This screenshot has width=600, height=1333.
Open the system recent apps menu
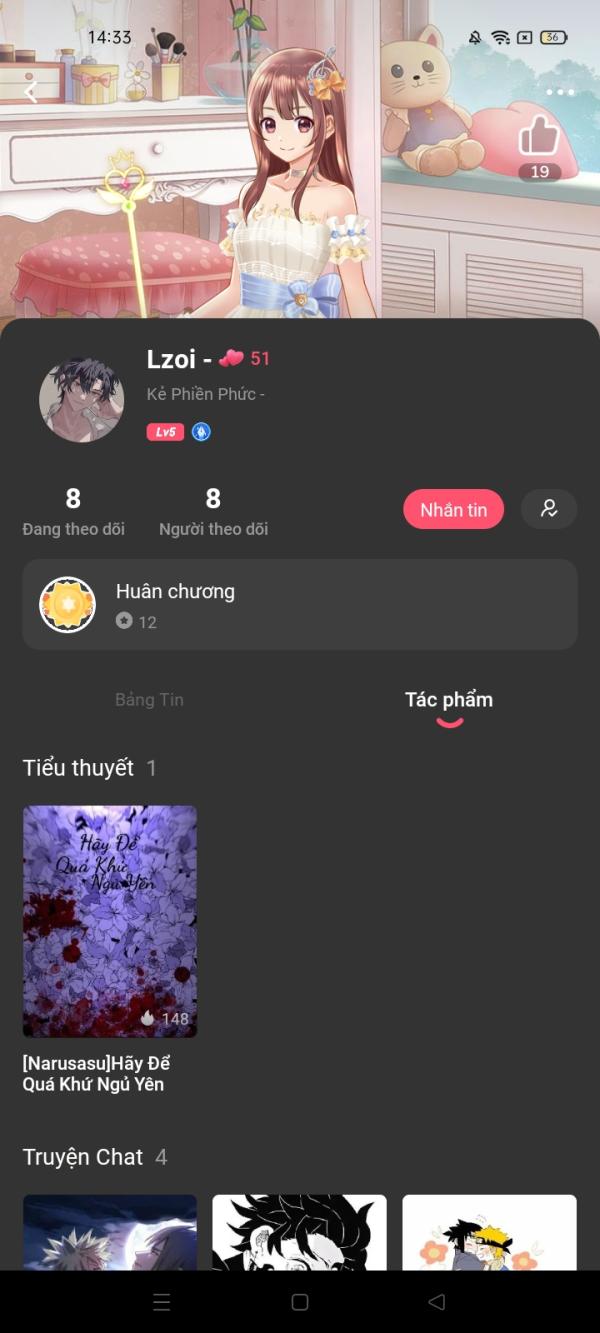coord(162,1302)
